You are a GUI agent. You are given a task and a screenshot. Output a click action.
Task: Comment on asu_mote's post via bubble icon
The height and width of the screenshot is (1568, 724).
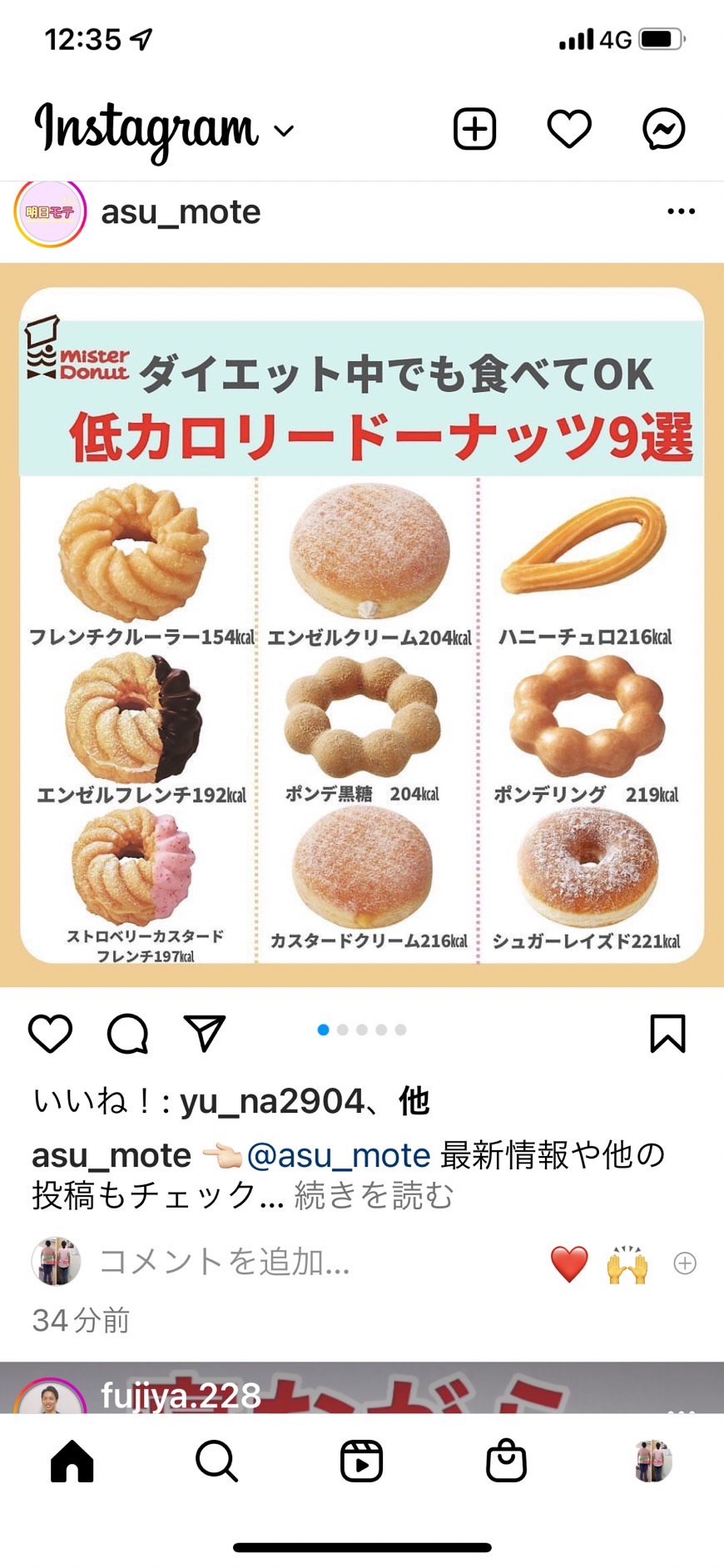pyautogui.click(x=127, y=1034)
